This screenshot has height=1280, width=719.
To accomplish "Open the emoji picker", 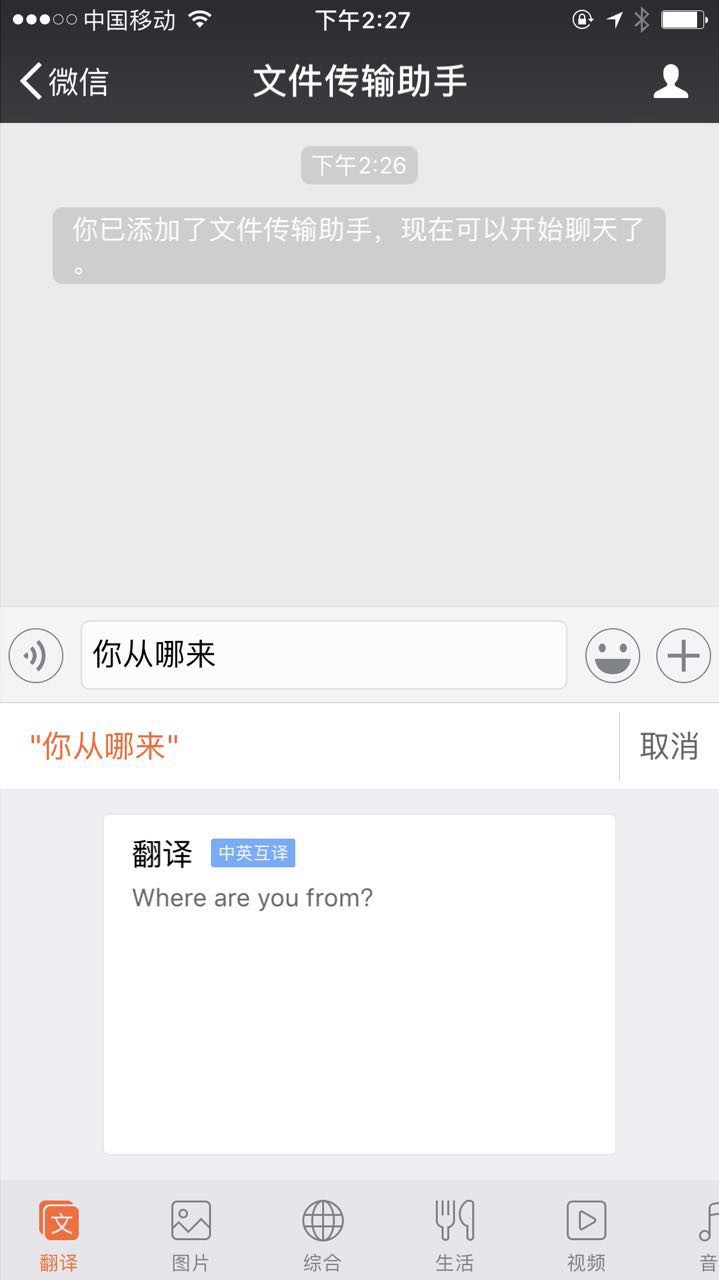I will pos(612,656).
